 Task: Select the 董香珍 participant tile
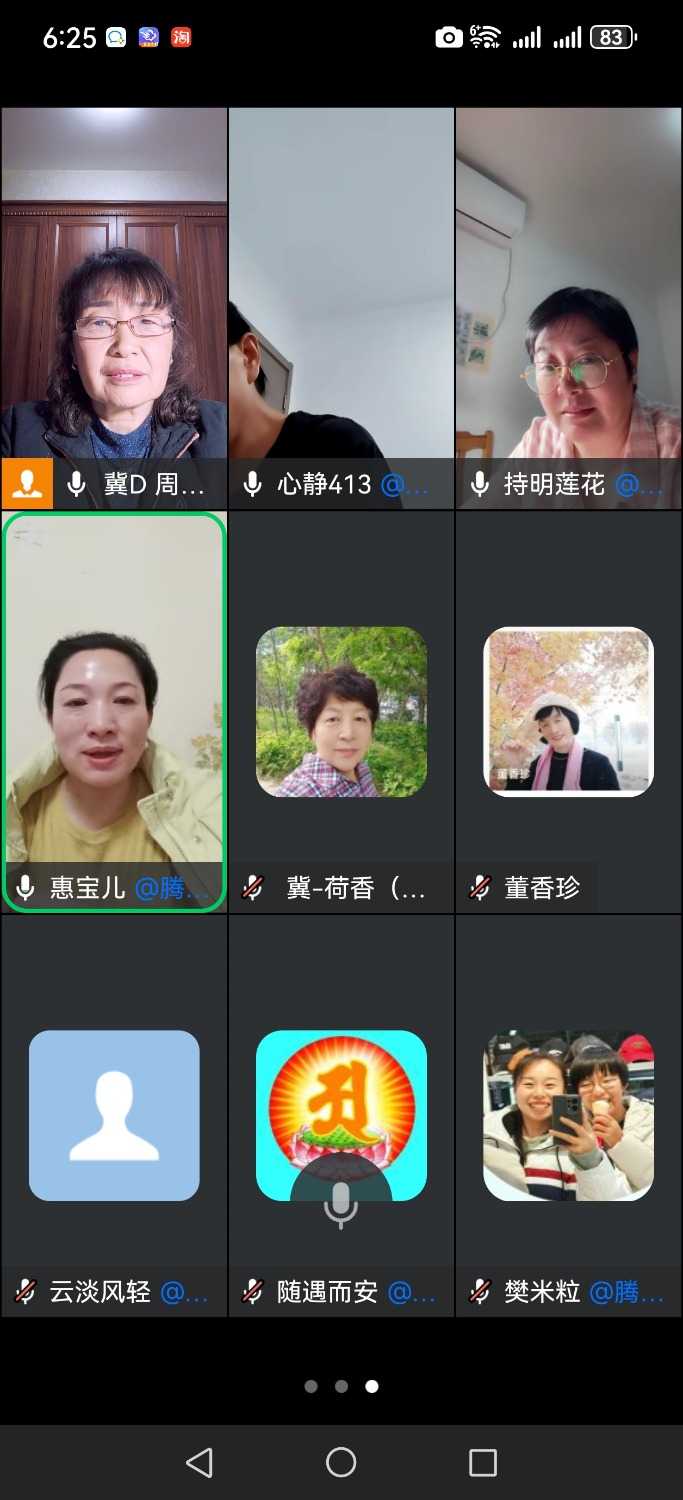[x=568, y=712]
